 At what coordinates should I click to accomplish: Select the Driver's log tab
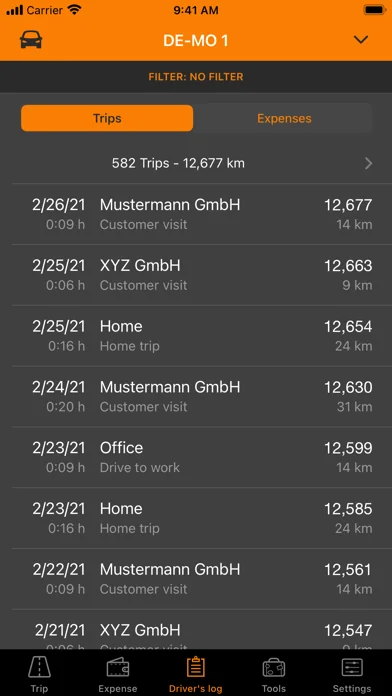pos(196,673)
